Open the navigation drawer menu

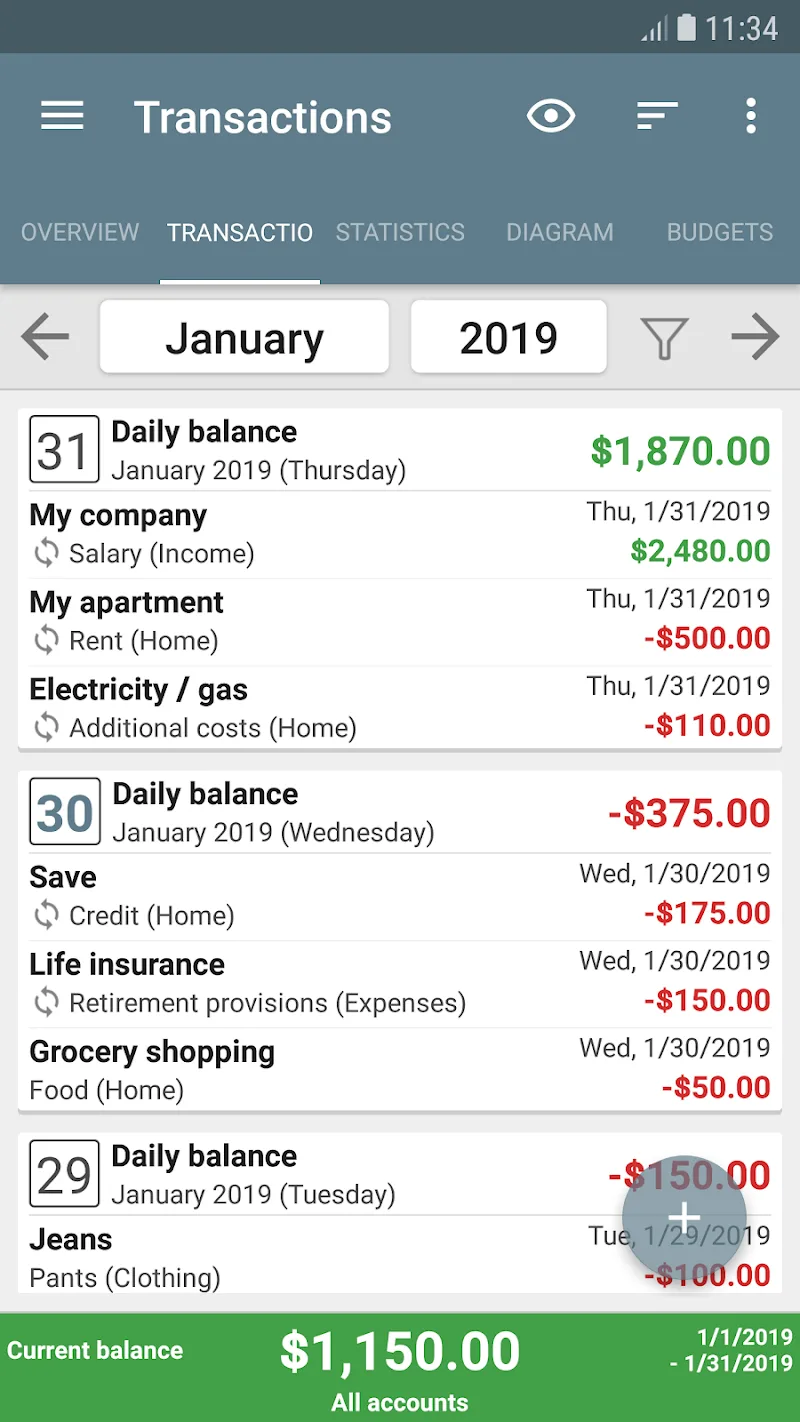coord(61,116)
